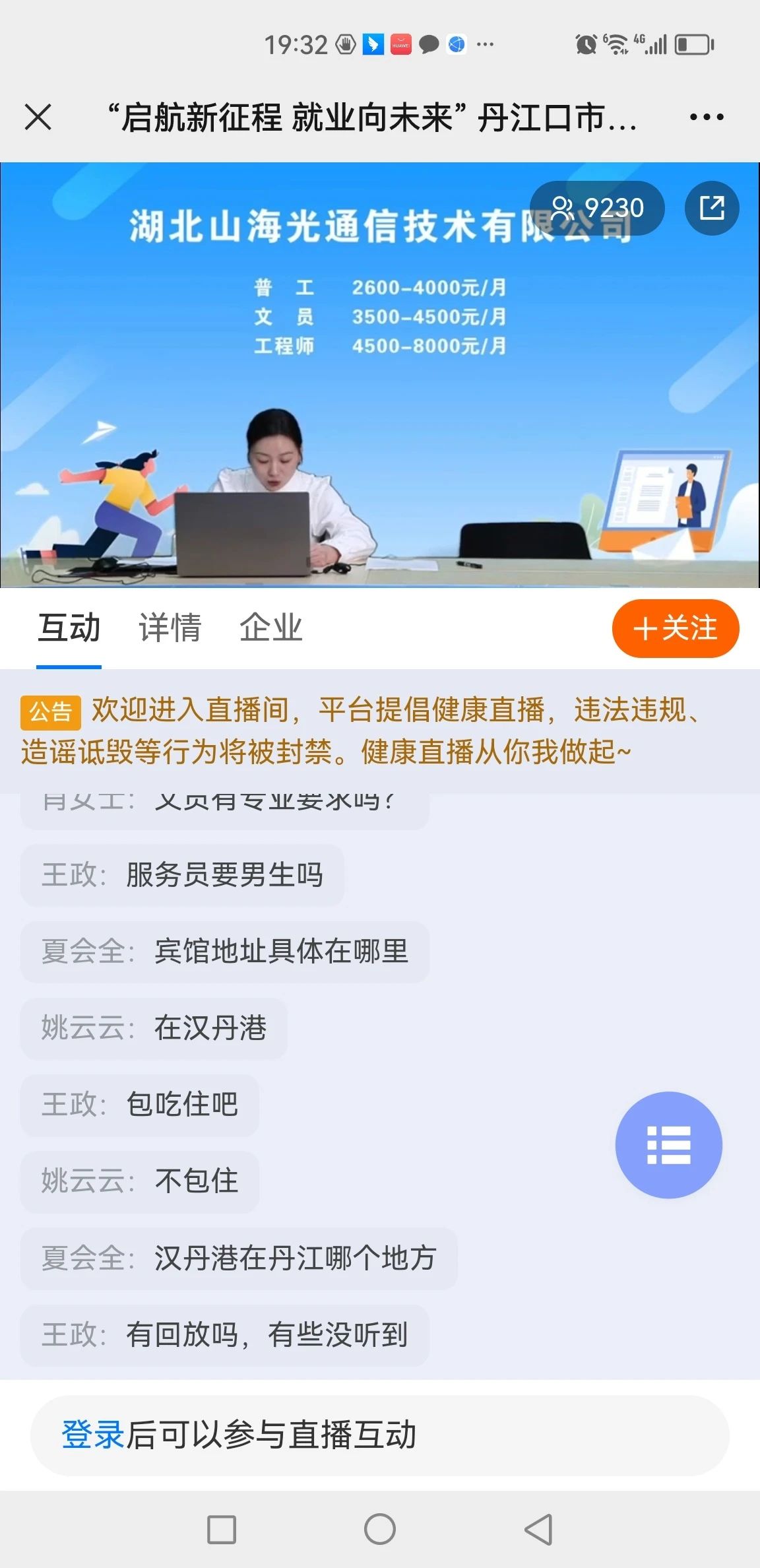Open the floating list button
Image resolution: width=760 pixels, height=1568 pixels.
668,1145
